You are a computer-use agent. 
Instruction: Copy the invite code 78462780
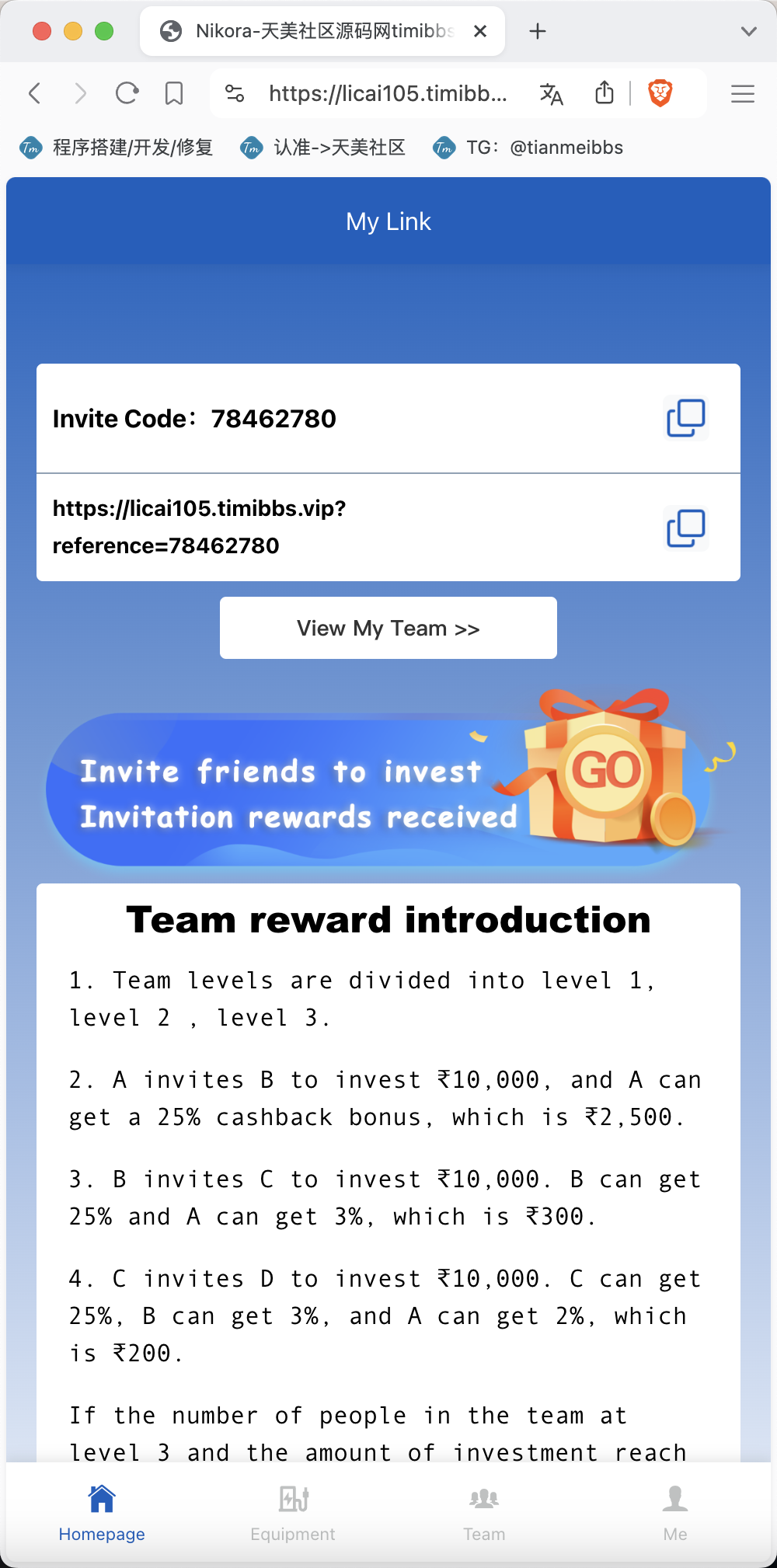pos(686,418)
